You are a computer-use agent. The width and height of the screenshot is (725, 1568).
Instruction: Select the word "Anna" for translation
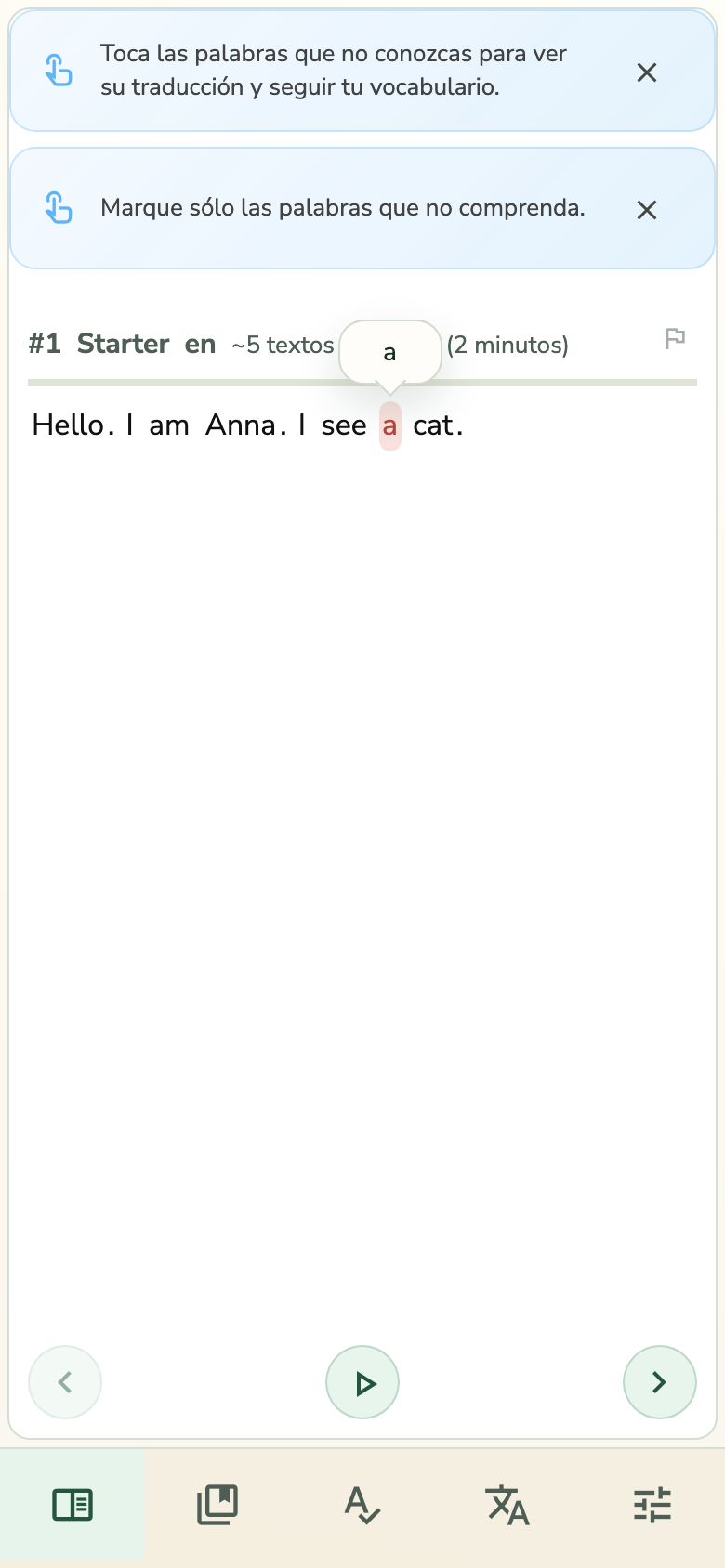click(x=241, y=425)
